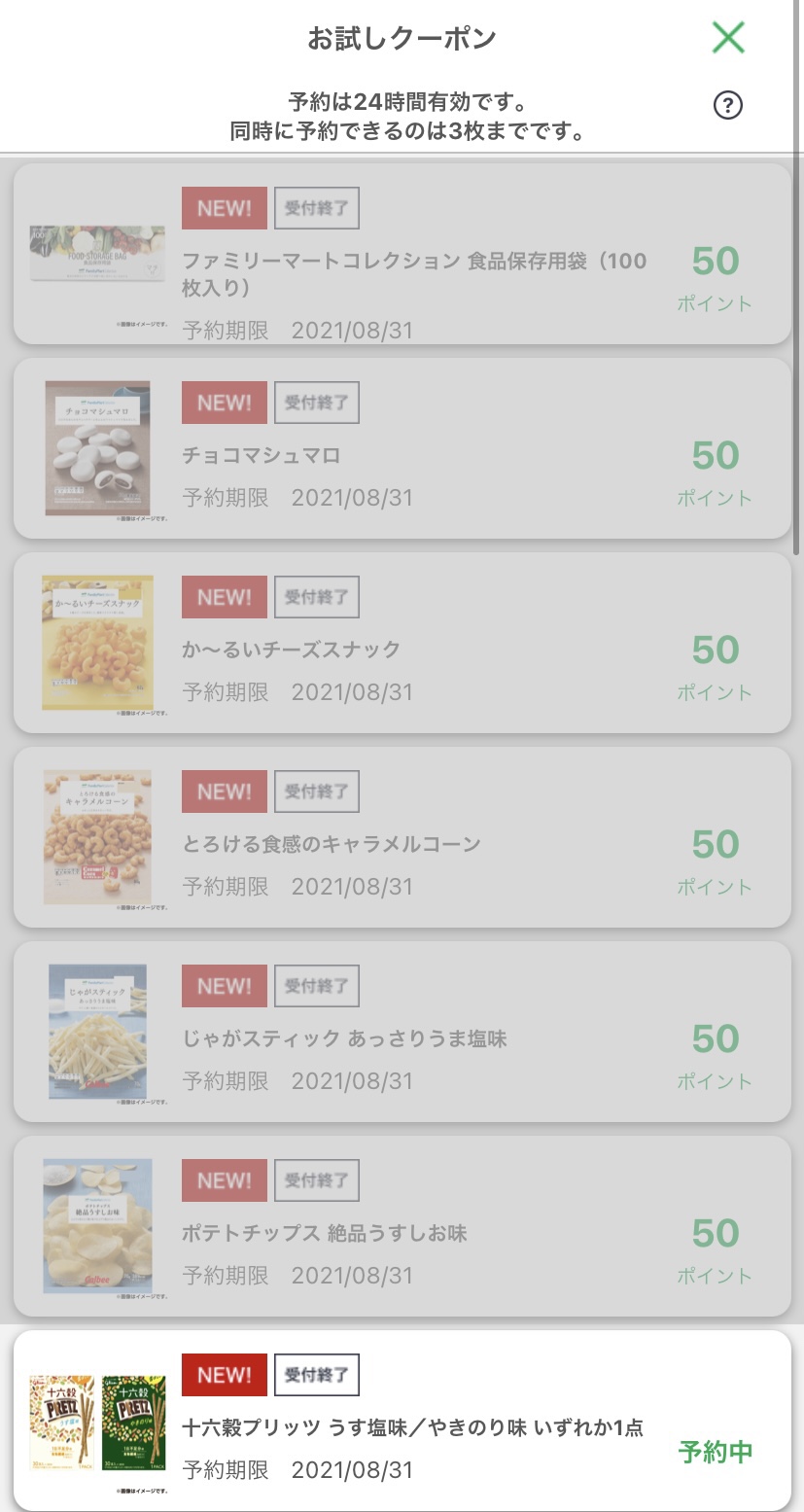Open the help question mark icon
804x1512 pixels.
click(x=728, y=105)
